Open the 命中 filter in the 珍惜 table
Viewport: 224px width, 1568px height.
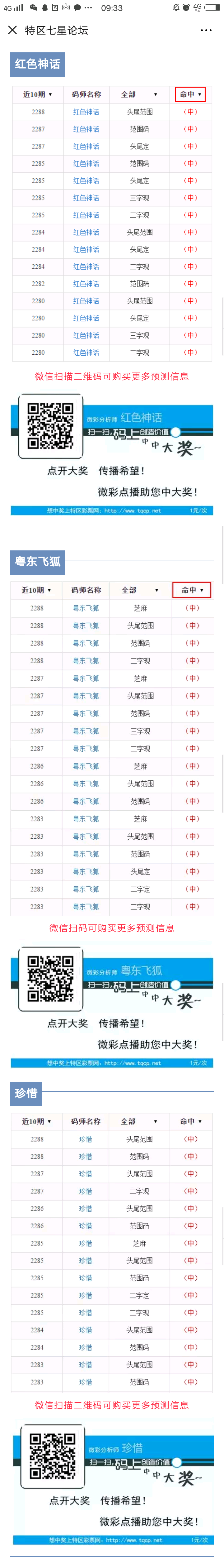191,1121
